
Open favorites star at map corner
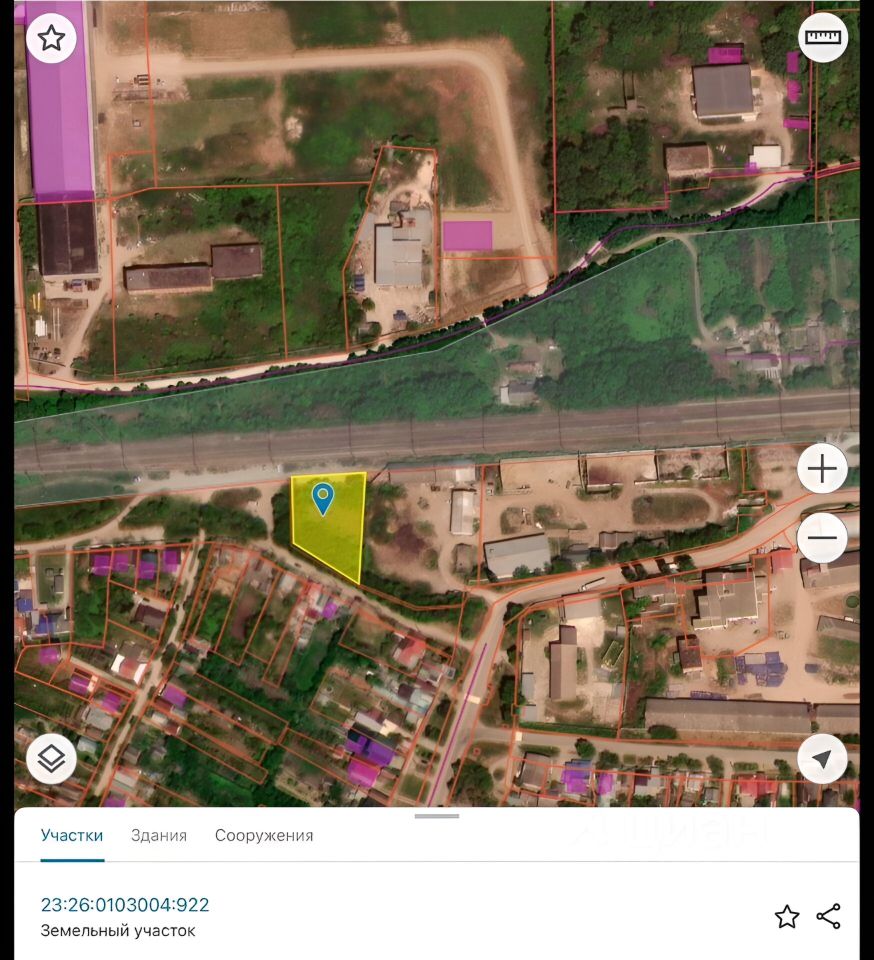point(51,39)
